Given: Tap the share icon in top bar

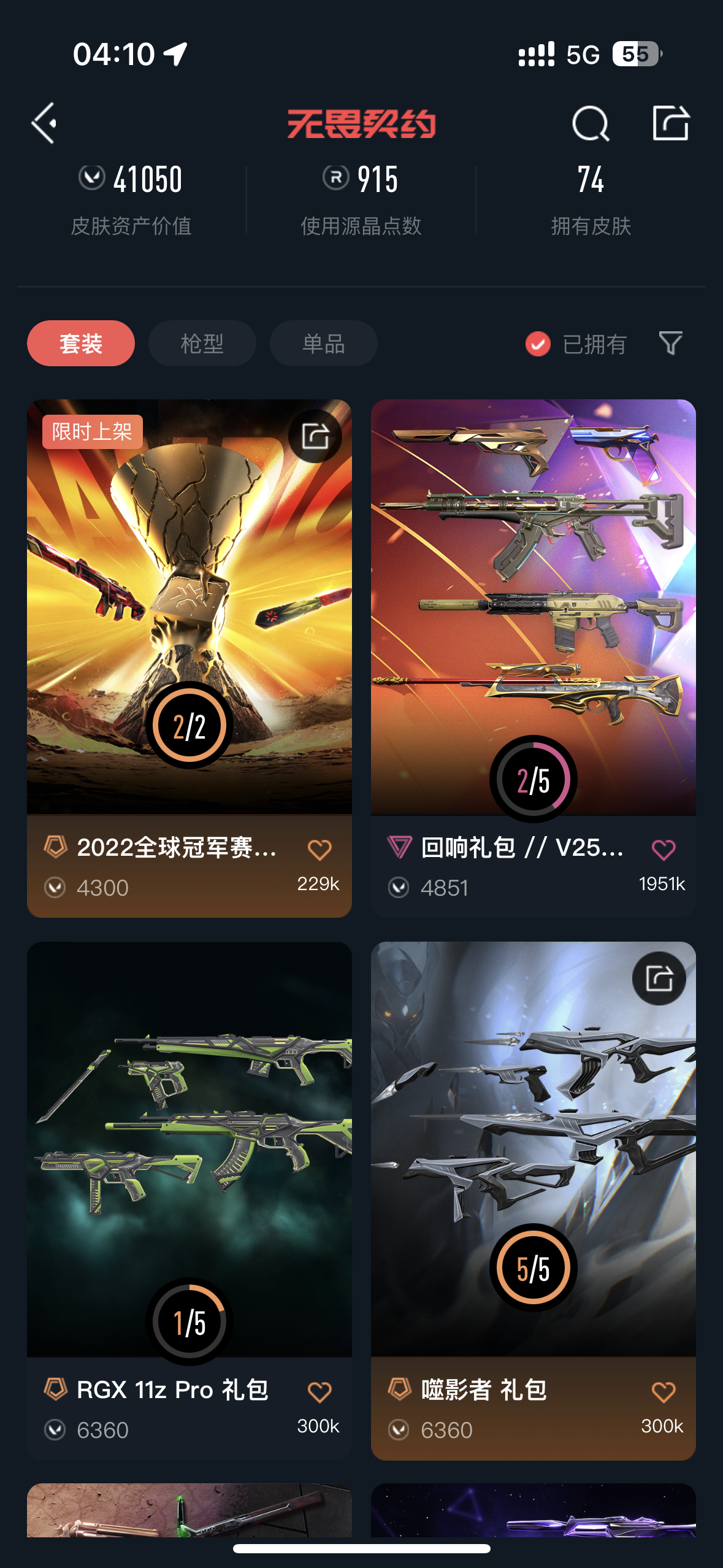Looking at the screenshot, I should coord(670,123).
